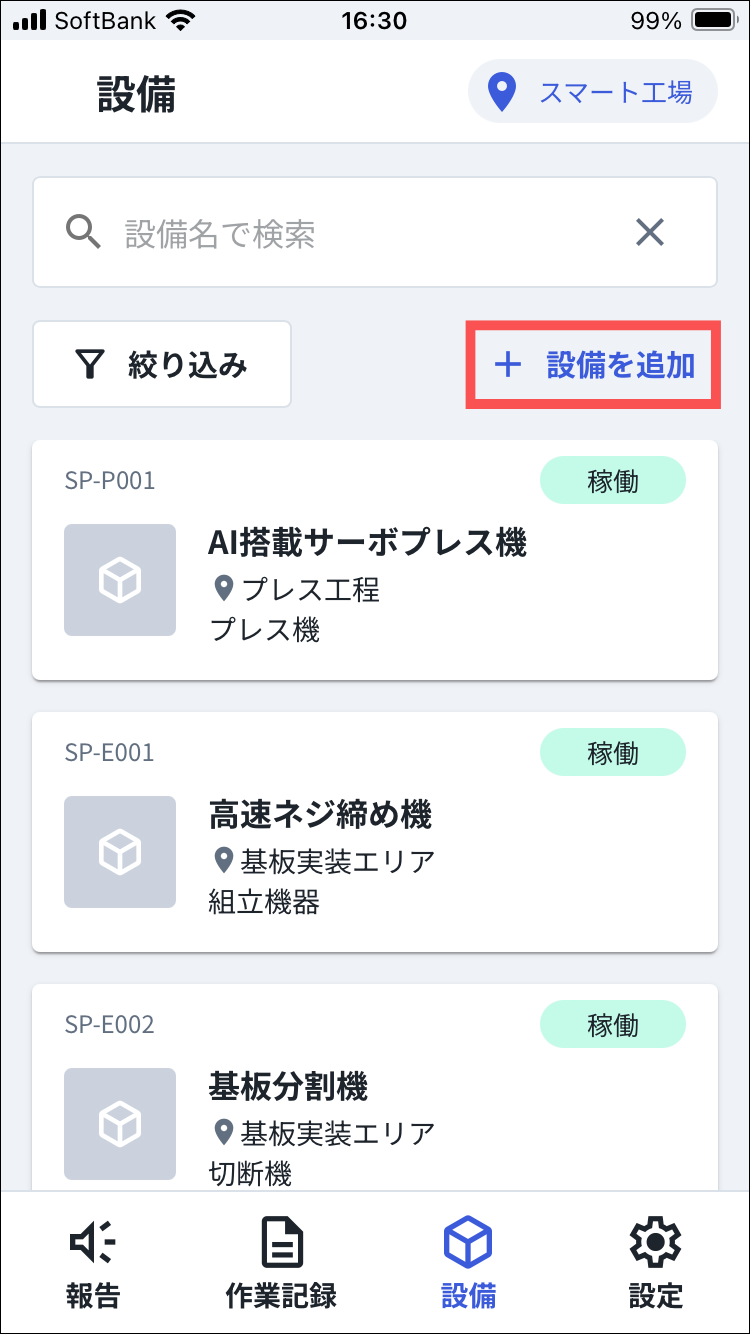Tap 設備を追加 to add equipment
The height and width of the screenshot is (1334, 750).
coord(594,365)
